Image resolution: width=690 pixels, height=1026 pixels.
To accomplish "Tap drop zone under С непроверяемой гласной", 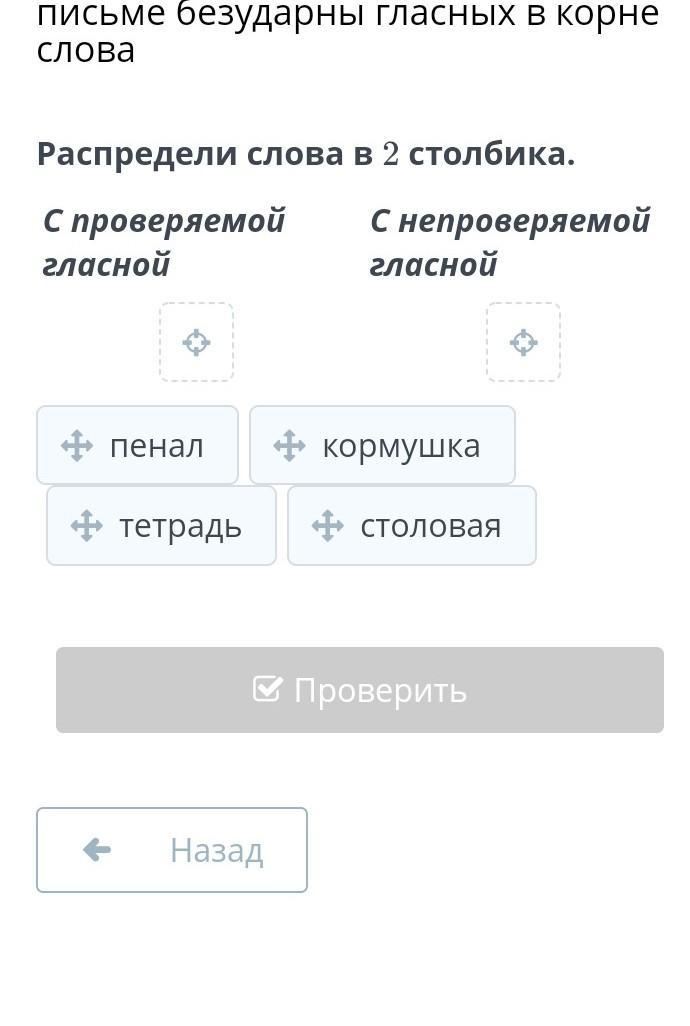I will click(523, 342).
